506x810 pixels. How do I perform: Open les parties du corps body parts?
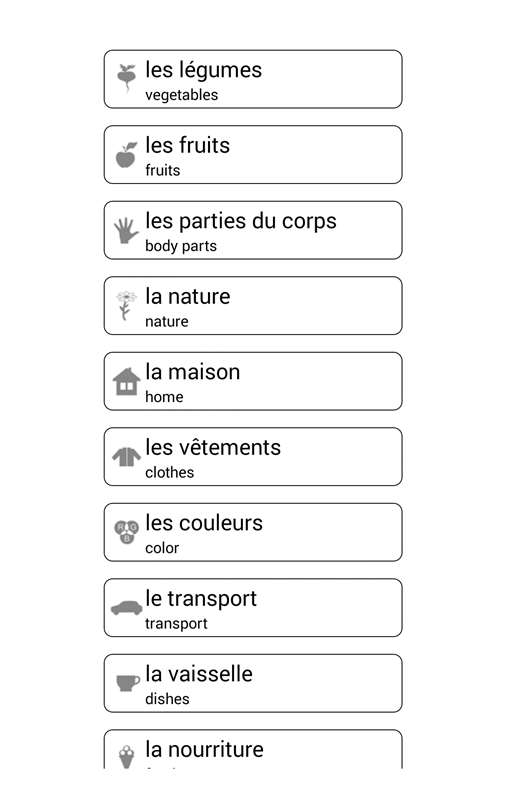click(x=253, y=230)
